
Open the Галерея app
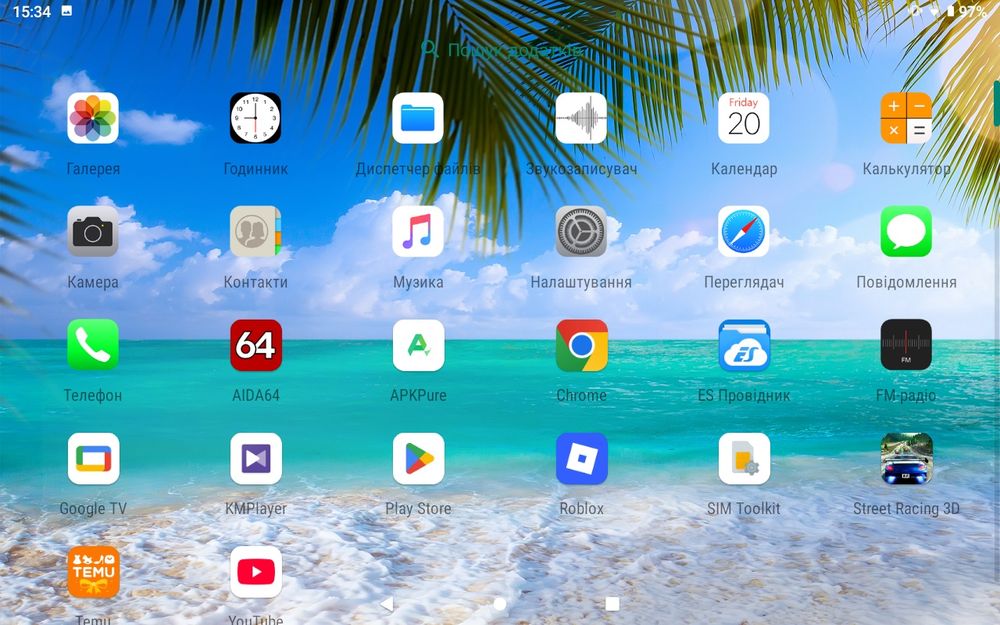point(93,119)
